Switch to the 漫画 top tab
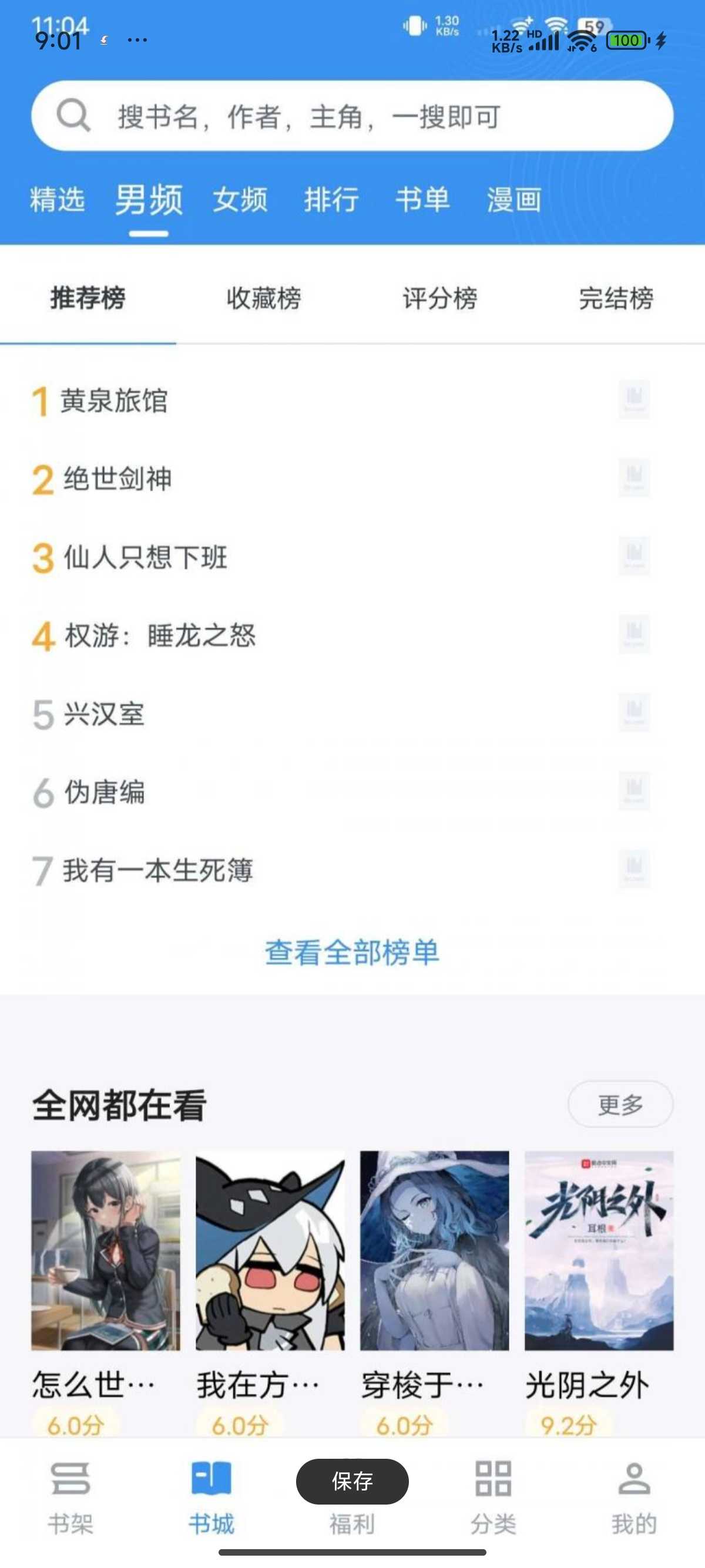 tap(514, 200)
